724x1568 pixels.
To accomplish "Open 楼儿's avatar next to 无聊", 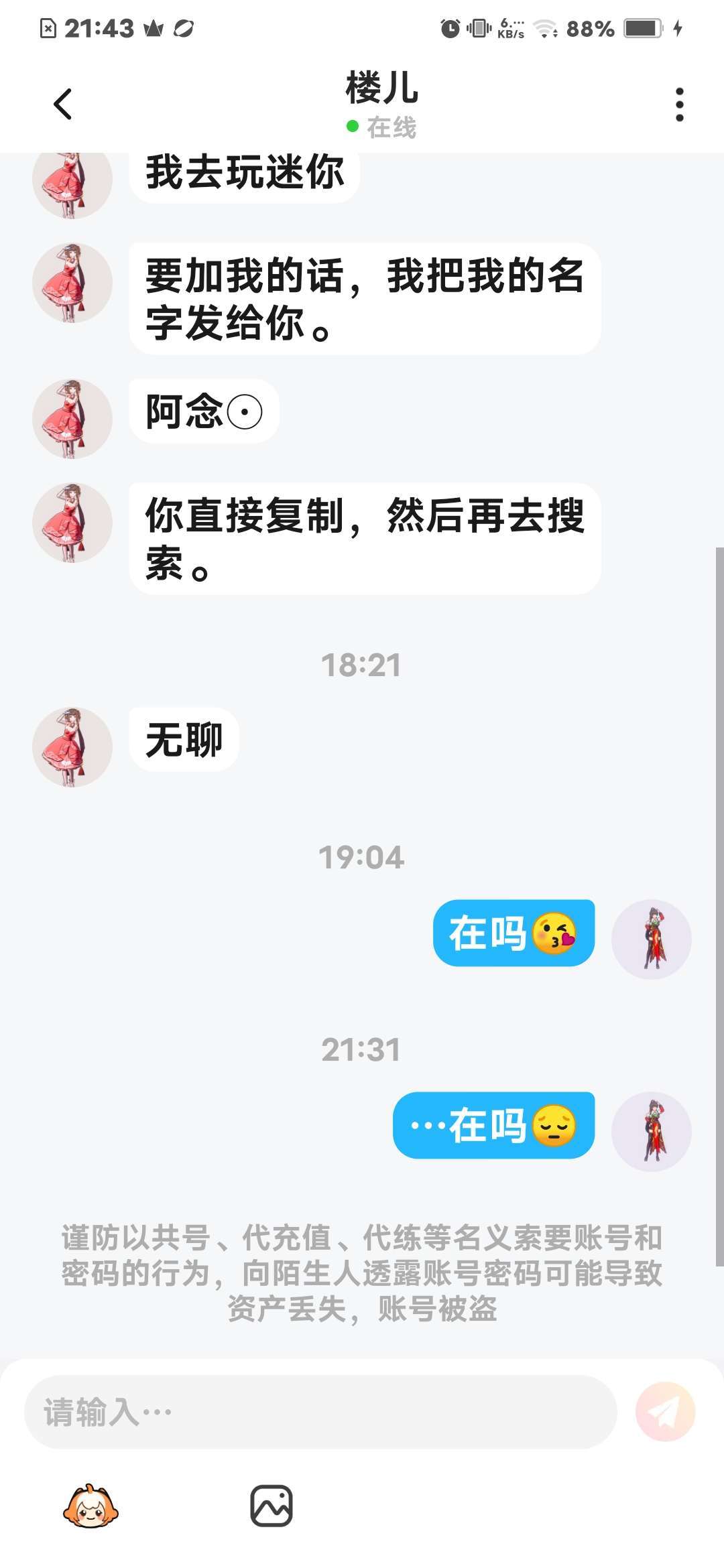I will (x=72, y=746).
